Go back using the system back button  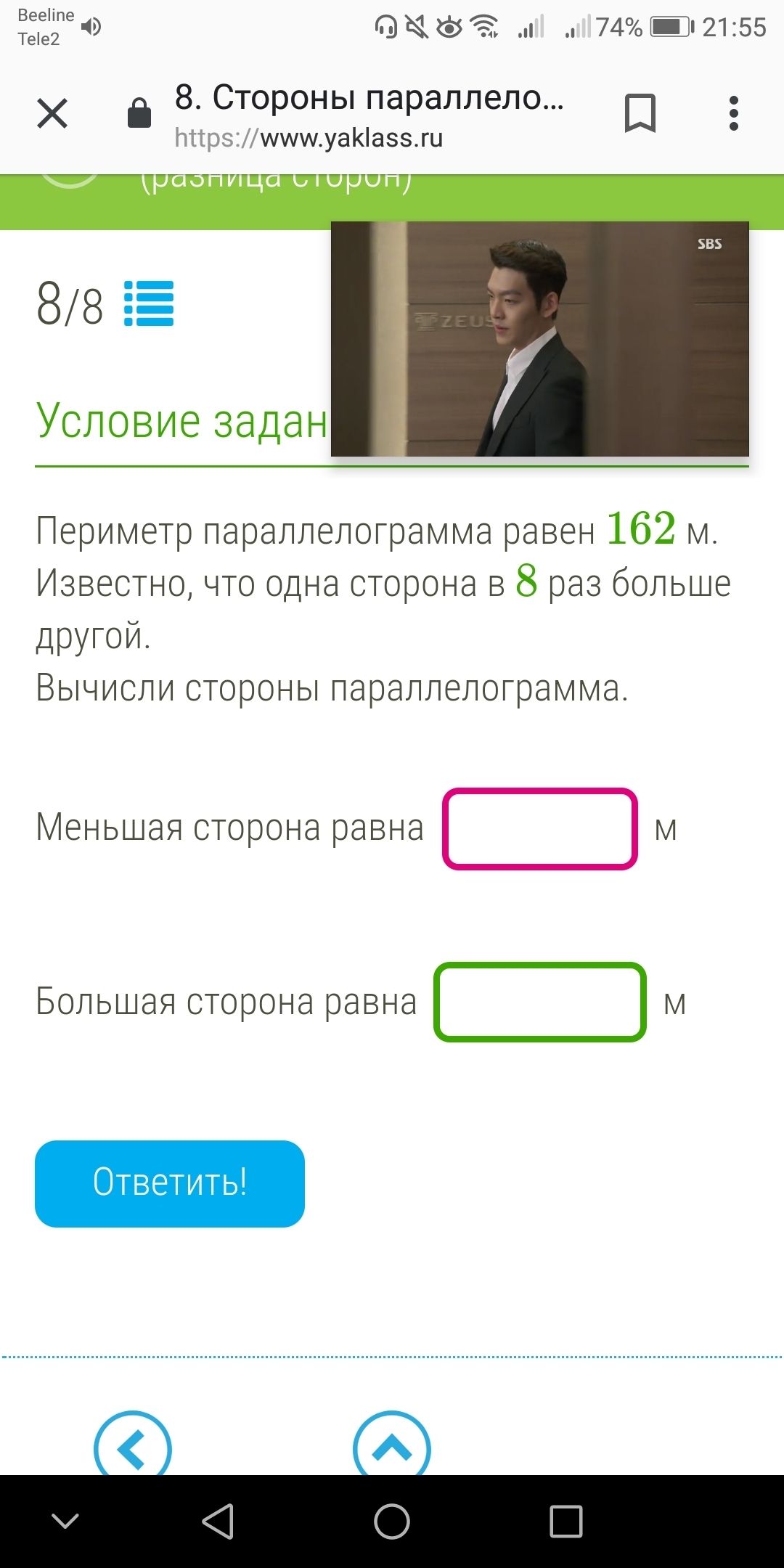click(217, 1521)
